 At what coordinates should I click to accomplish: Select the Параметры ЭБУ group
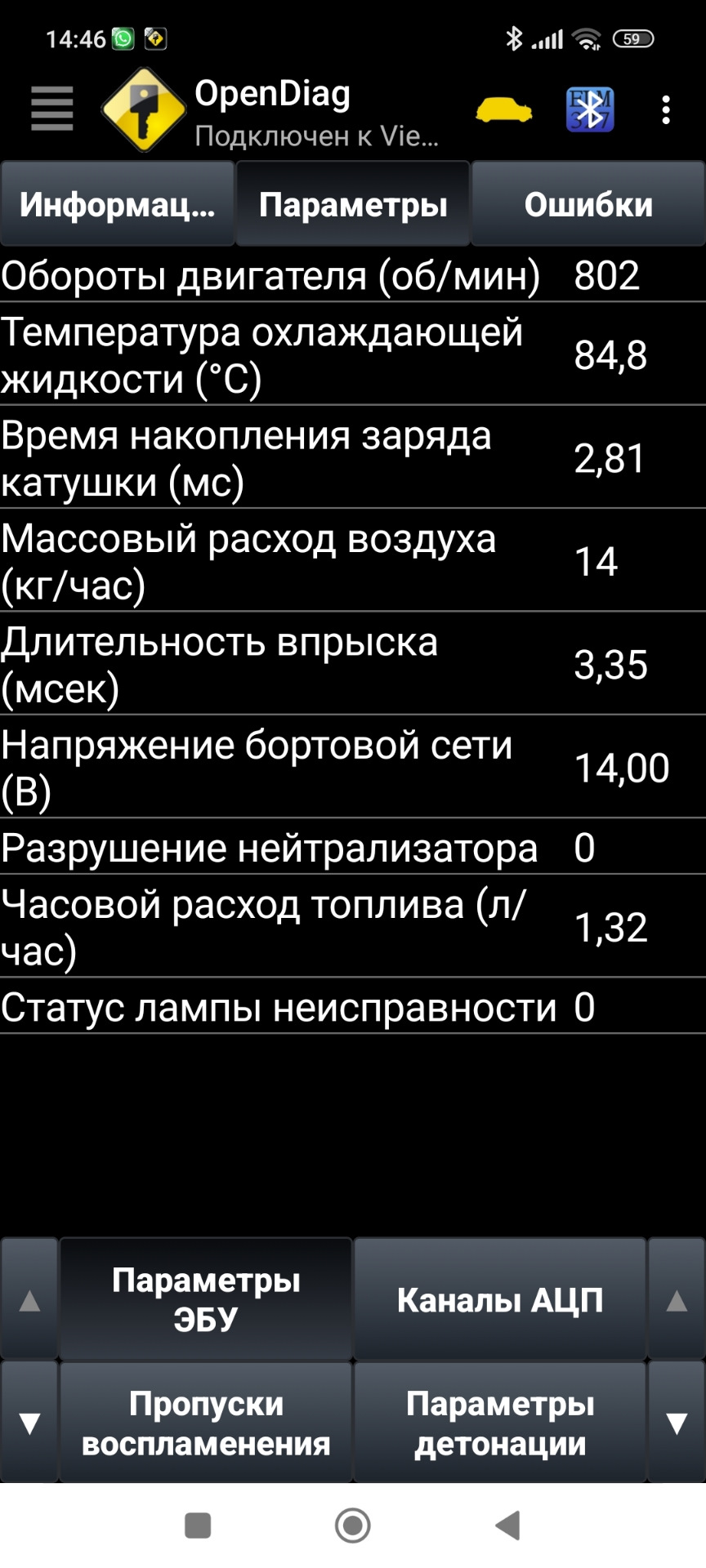coord(206,1299)
